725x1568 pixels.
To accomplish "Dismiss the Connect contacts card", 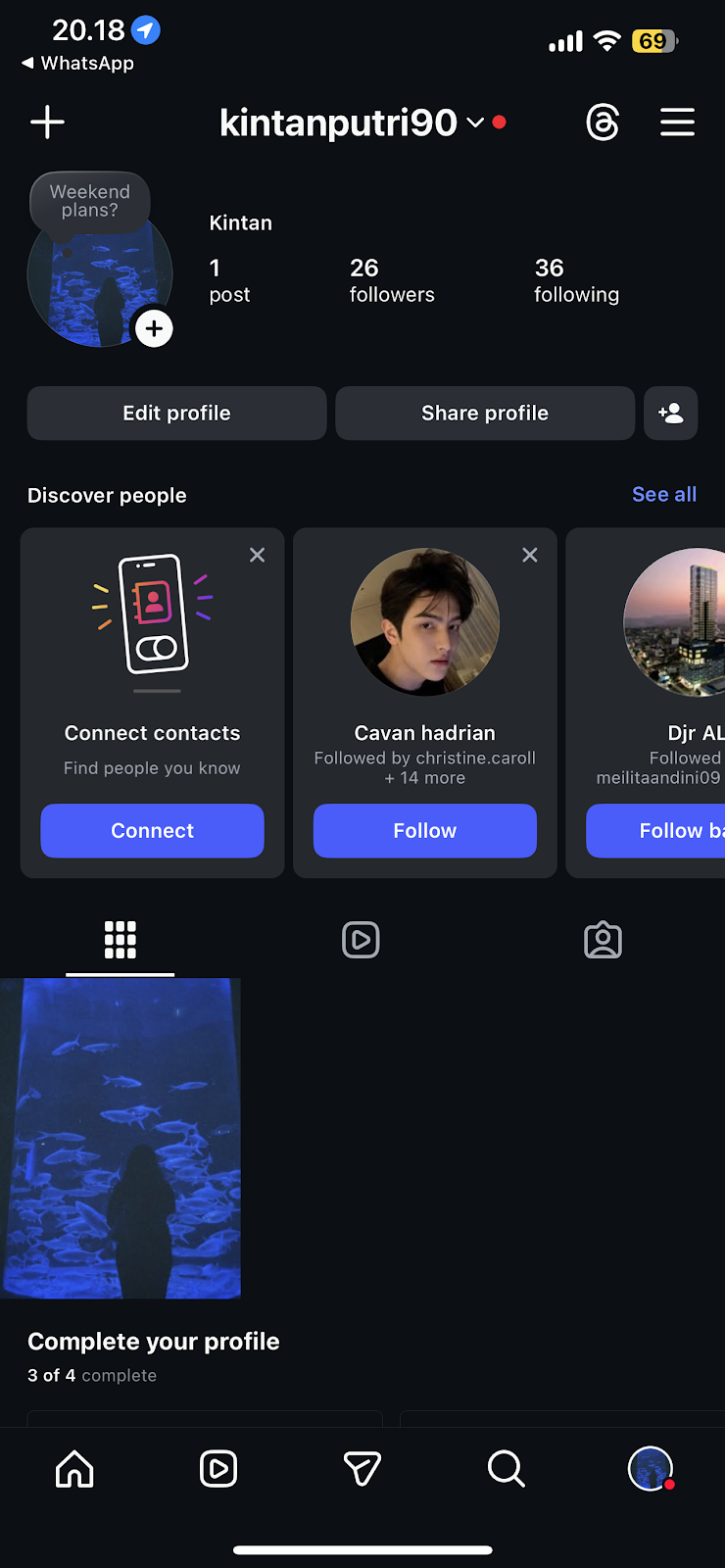I will [258, 556].
